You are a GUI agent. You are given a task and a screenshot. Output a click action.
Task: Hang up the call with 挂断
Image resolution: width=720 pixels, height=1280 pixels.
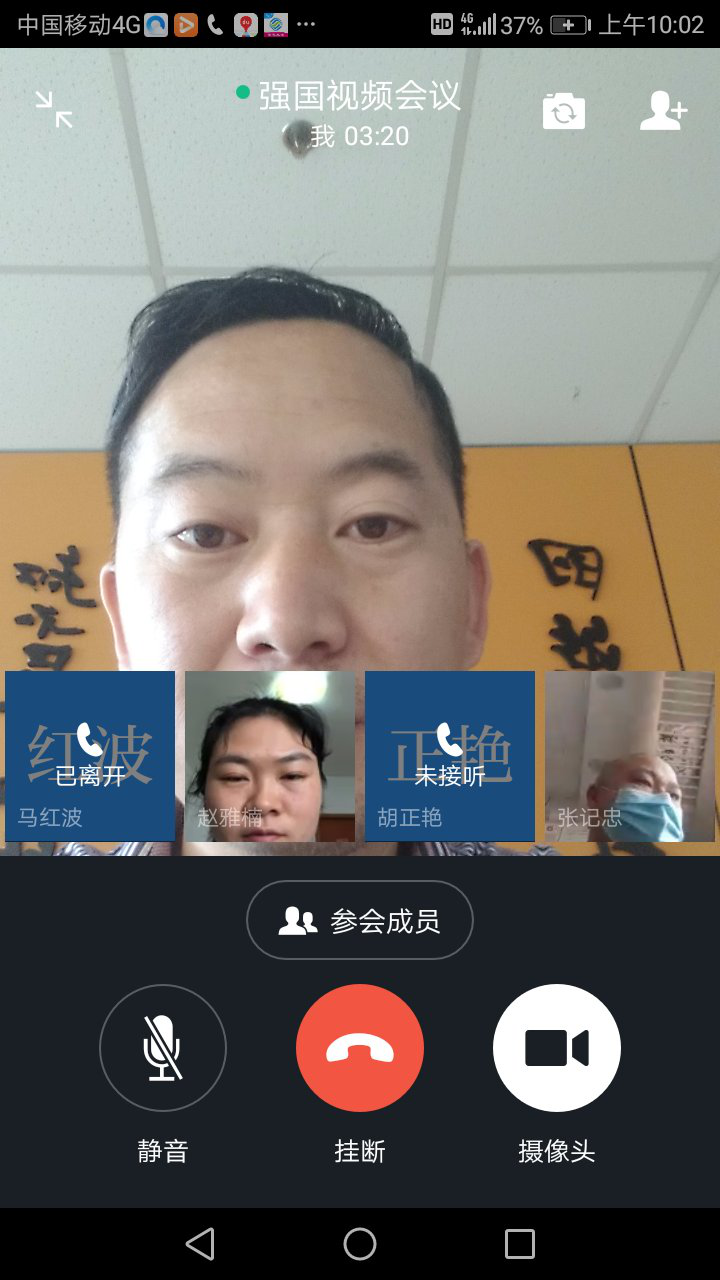tap(360, 1048)
